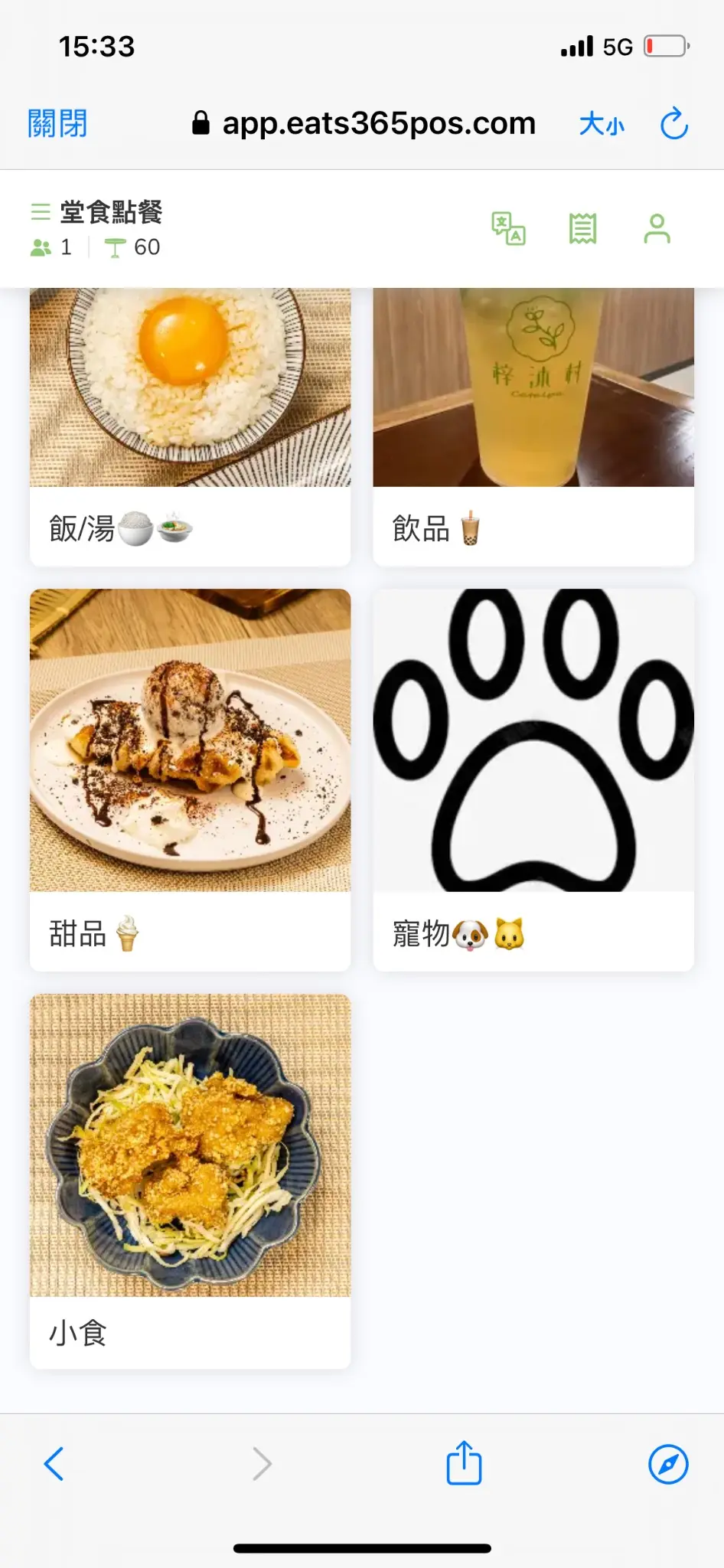The width and height of the screenshot is (724, 1568).
Task: Open the user account icon
Action: 657,228
